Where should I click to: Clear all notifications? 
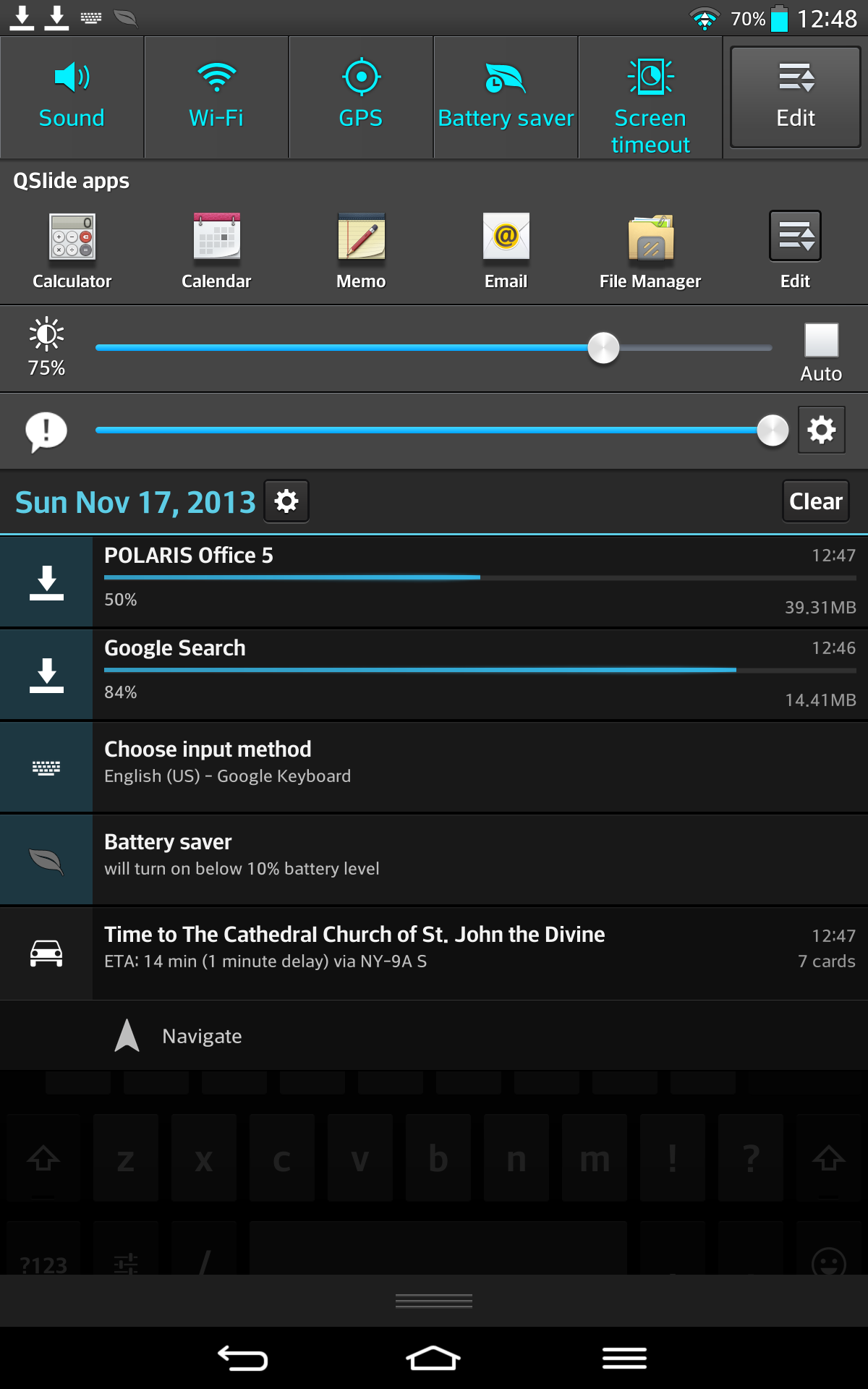pyautogui.click(x=815, y=501)
